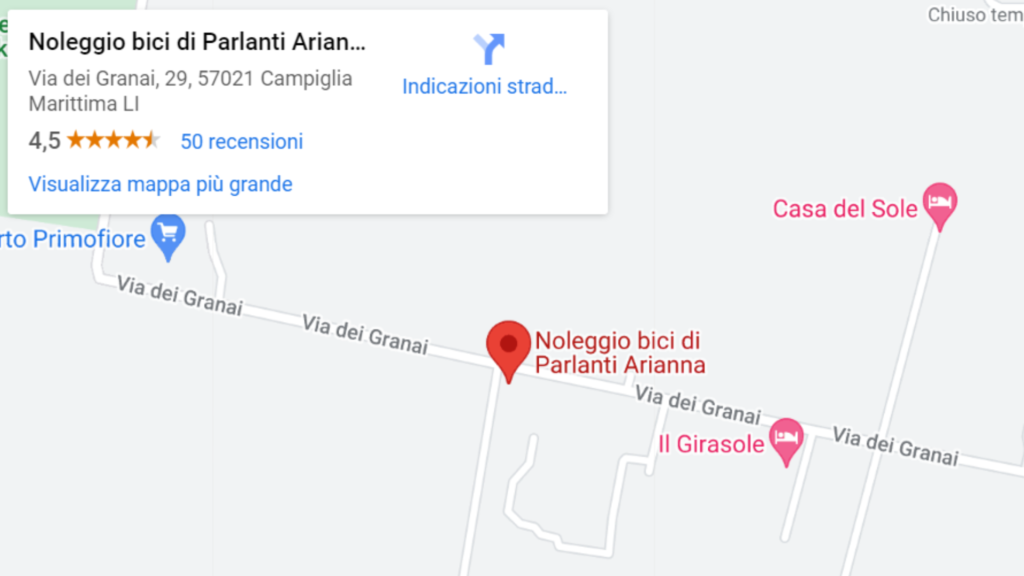Tap the Primofiore shopping cart marker

tap(167, 235)
